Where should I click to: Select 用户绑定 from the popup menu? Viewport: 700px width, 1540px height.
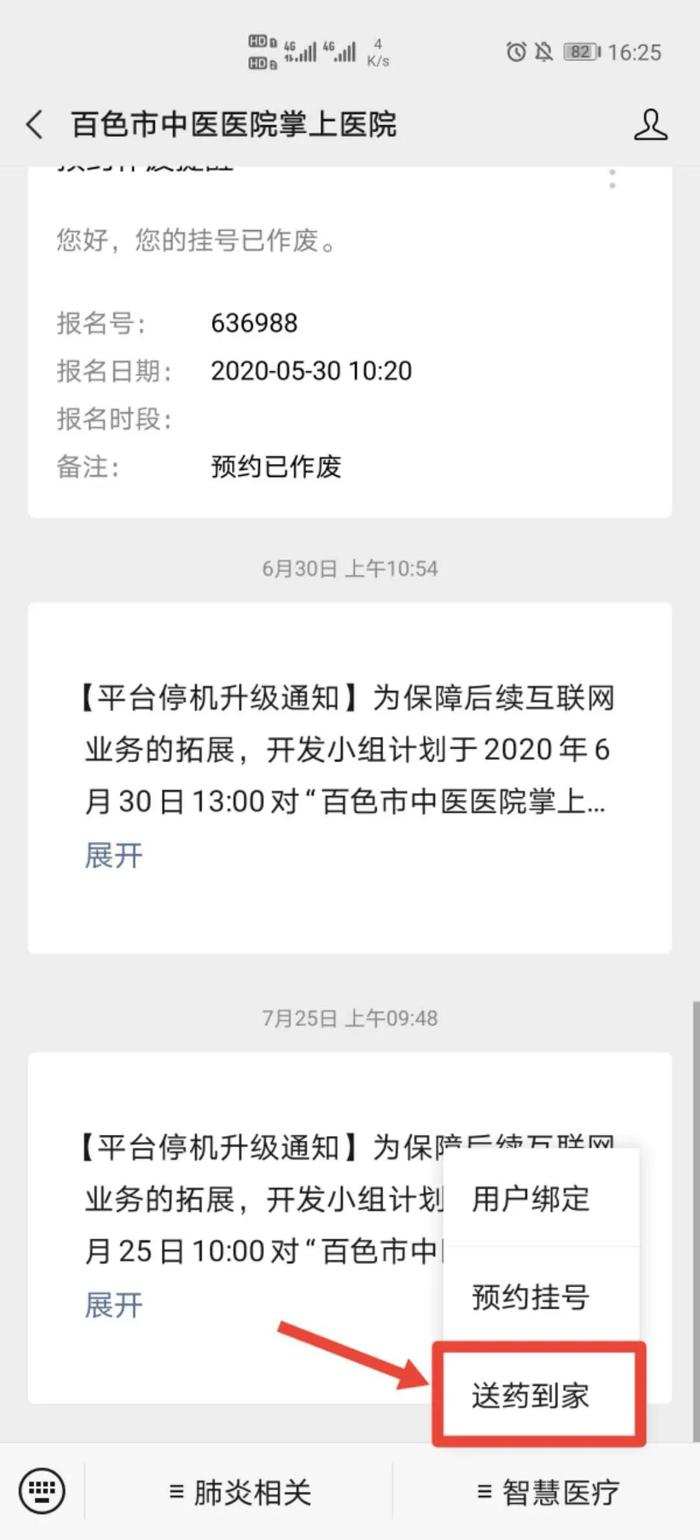point(531,1199)
